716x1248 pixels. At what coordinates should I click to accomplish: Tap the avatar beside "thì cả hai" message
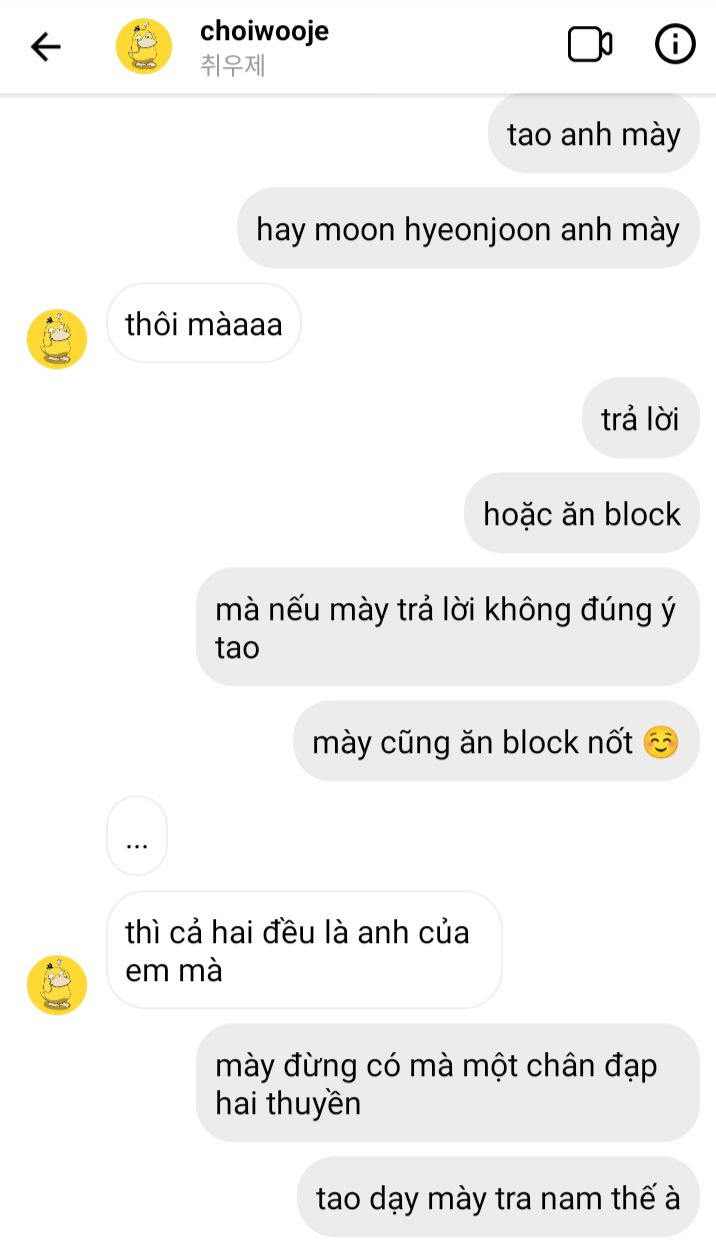pos(57,985)
